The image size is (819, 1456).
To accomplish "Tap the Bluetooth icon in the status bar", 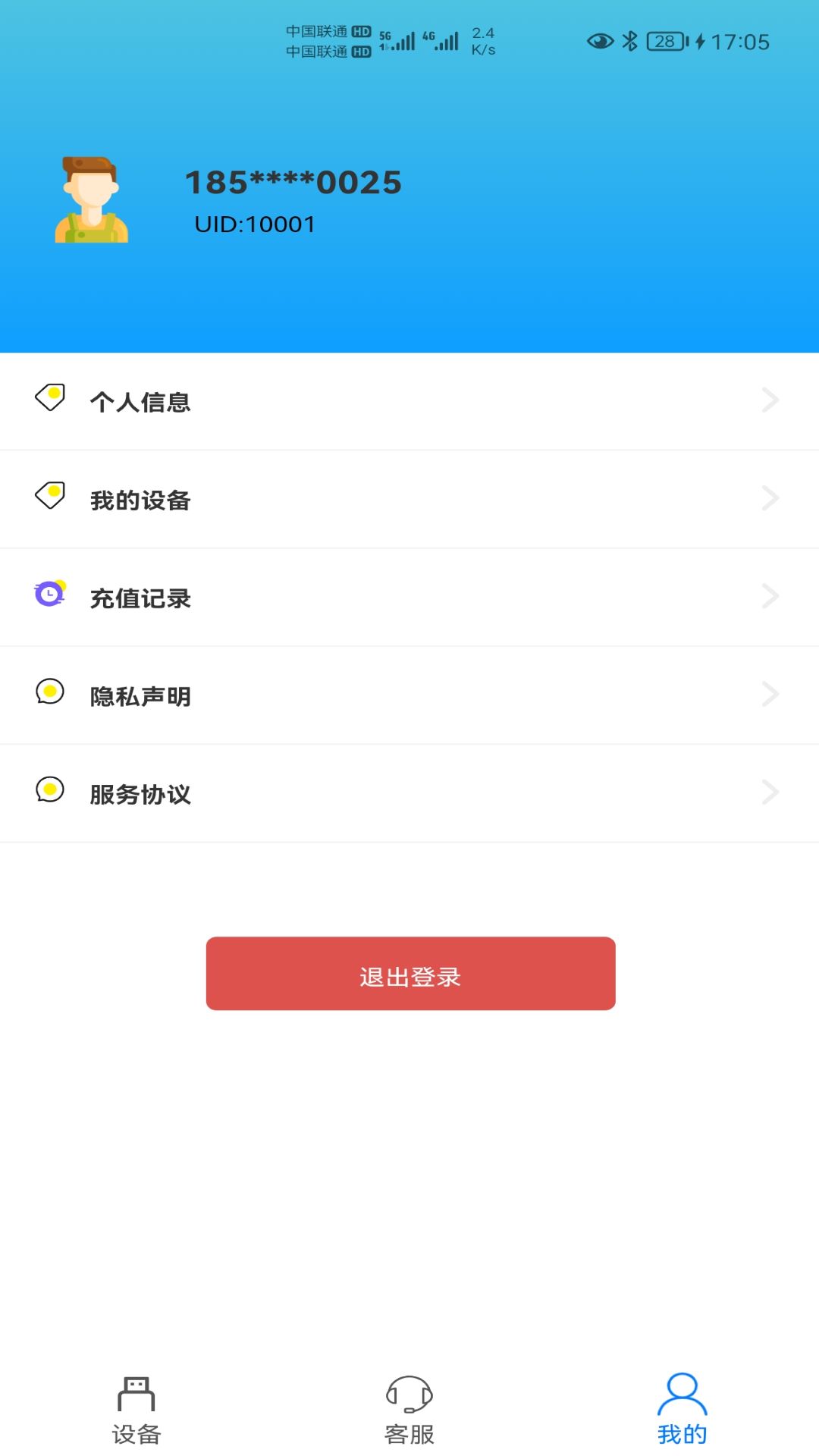I will click(630, 42).
